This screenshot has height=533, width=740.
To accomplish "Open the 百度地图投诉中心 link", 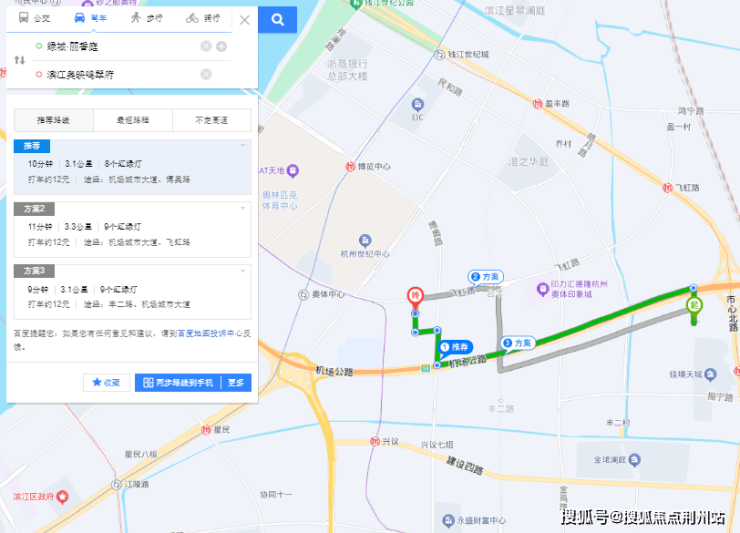I will point(208,334).
